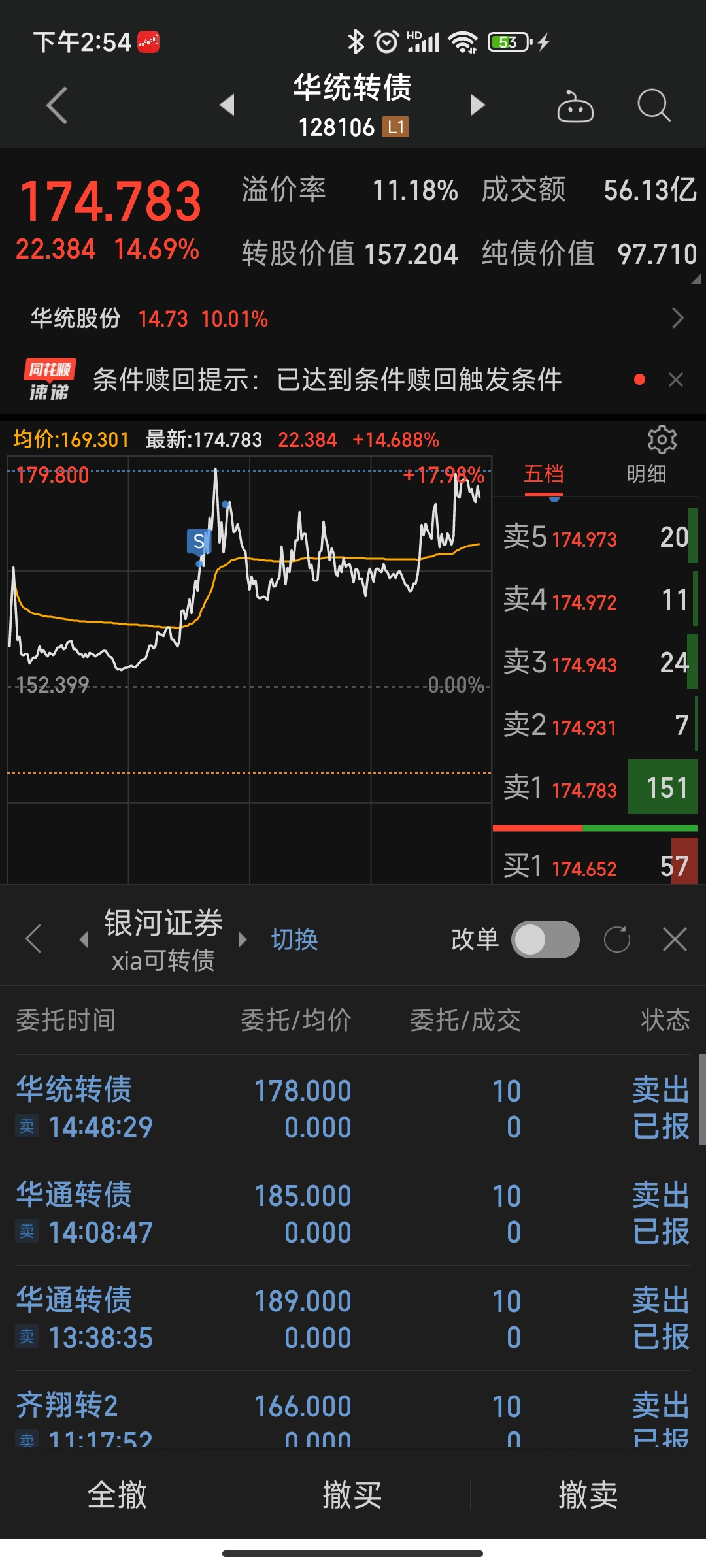Select the 卖1 174.783 quote row
Image resolution: width=706 pixels, height=1568 pixels.
(595, 789)
